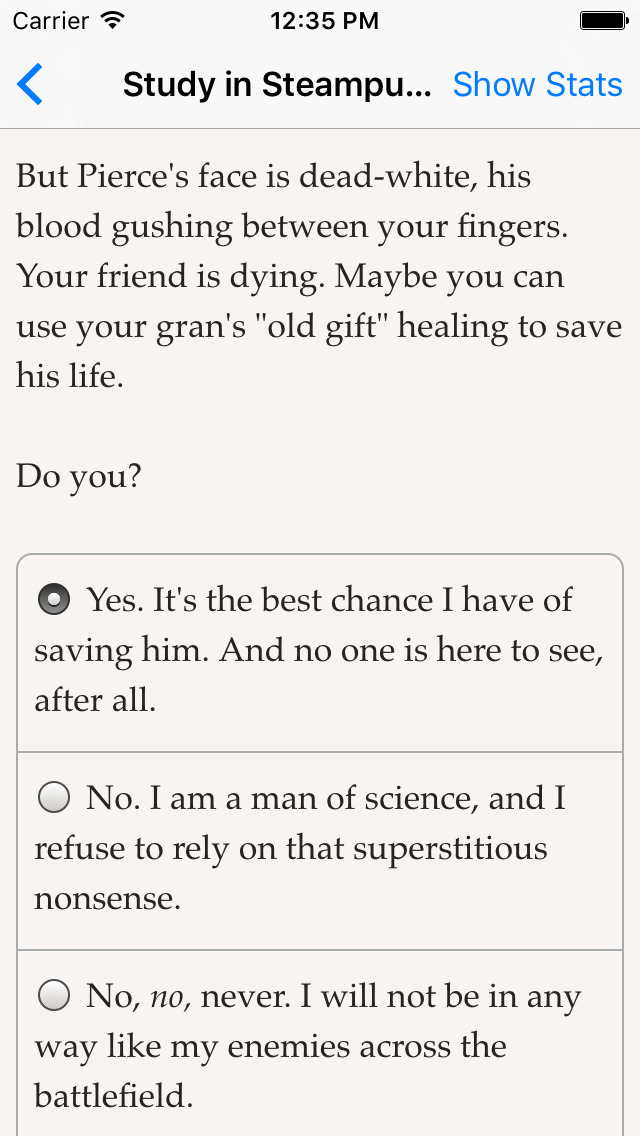Viewport: 640px width, 1136px height.
Task: Select the 'Yes. It's the best chance' option
Action: 320,653
